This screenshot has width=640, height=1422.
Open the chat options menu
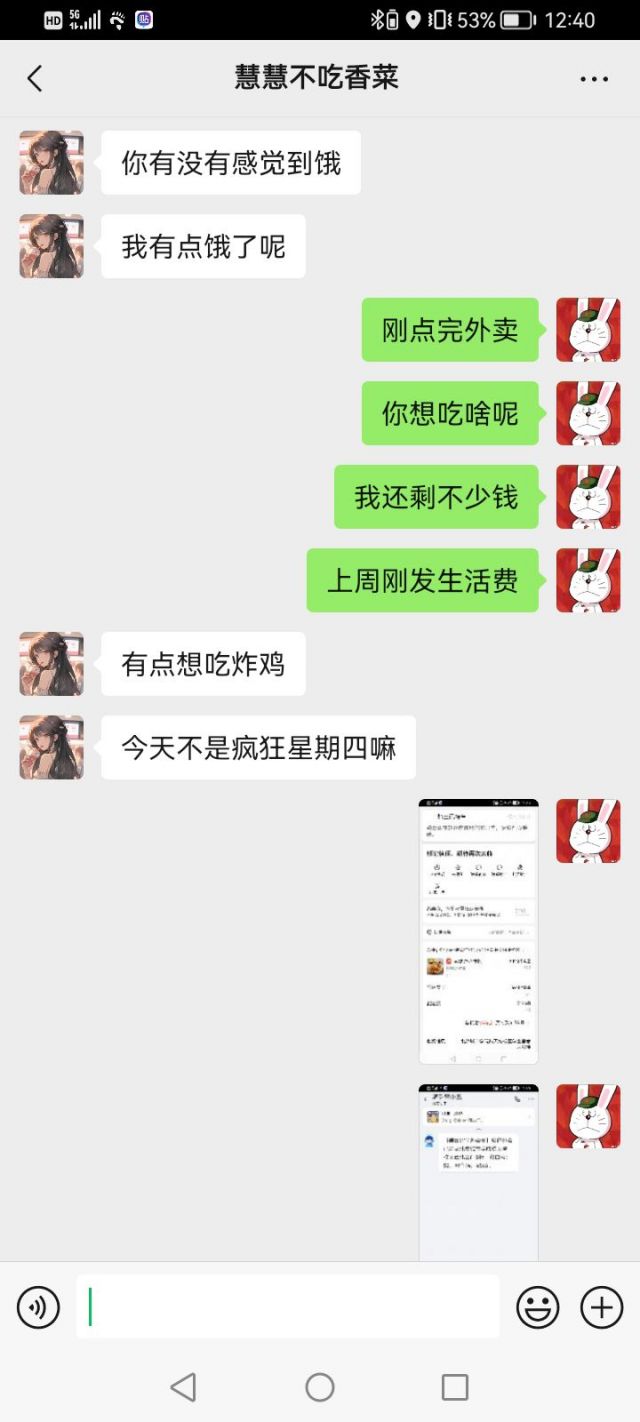tap(594, 79)
